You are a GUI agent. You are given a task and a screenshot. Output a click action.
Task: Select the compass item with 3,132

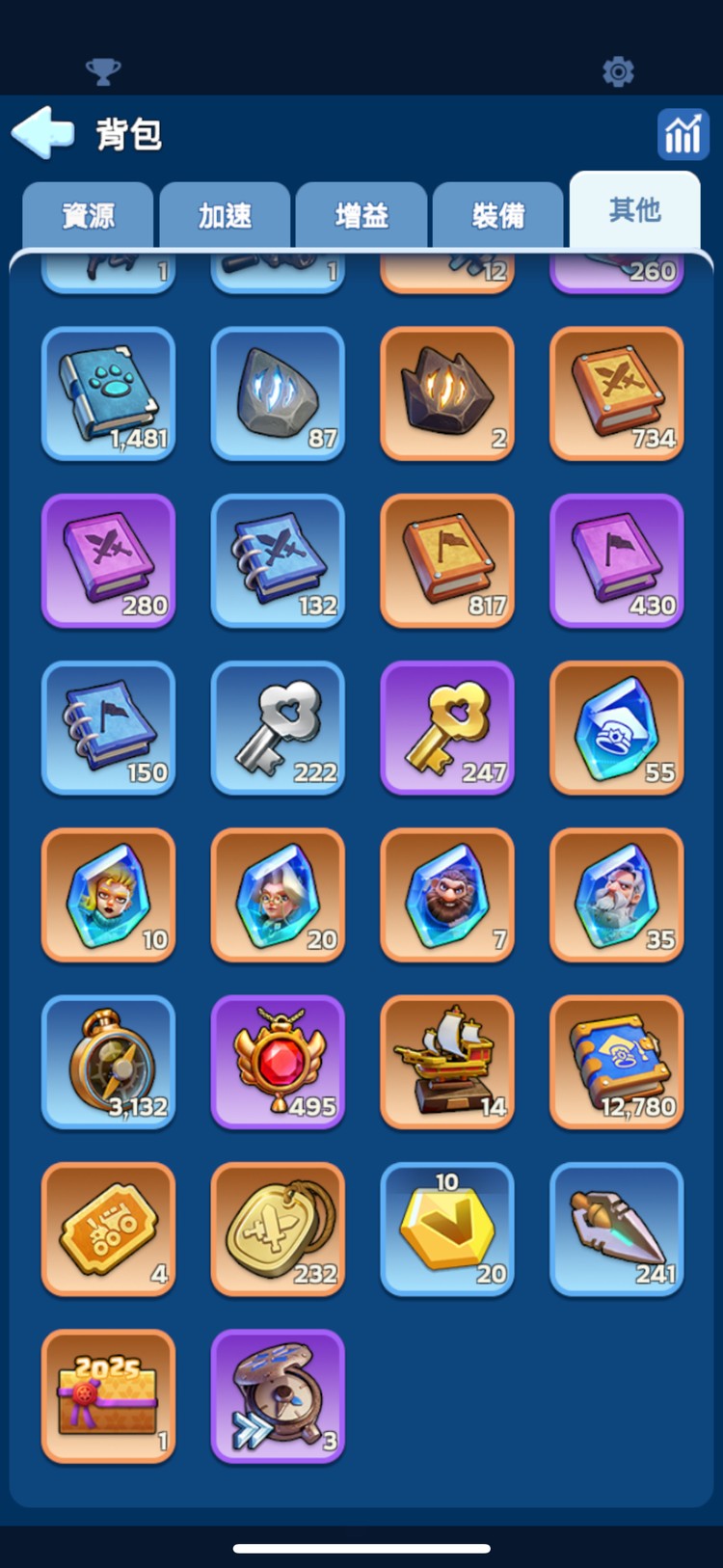[109, 1062]
